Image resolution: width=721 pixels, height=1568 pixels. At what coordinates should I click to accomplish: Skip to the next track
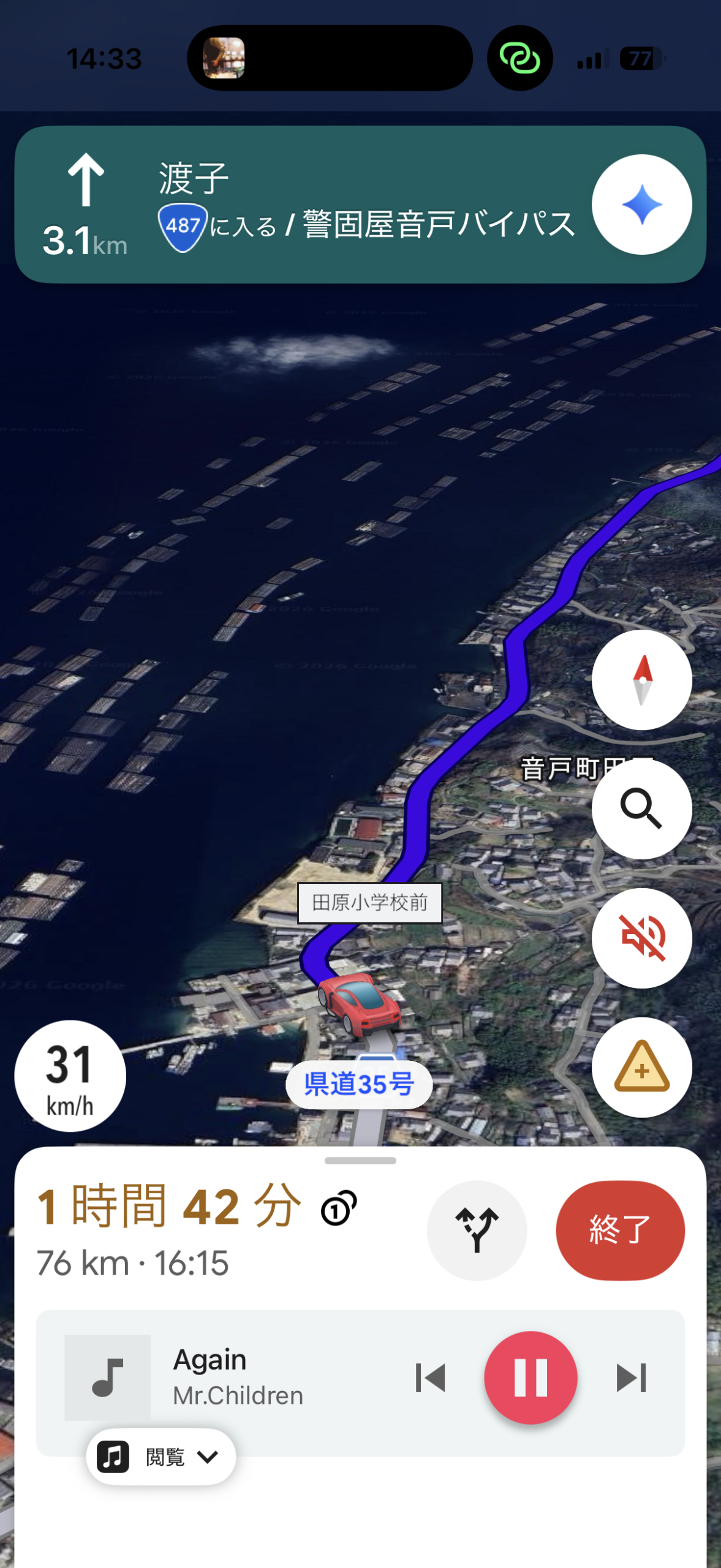coord(631,1378)
